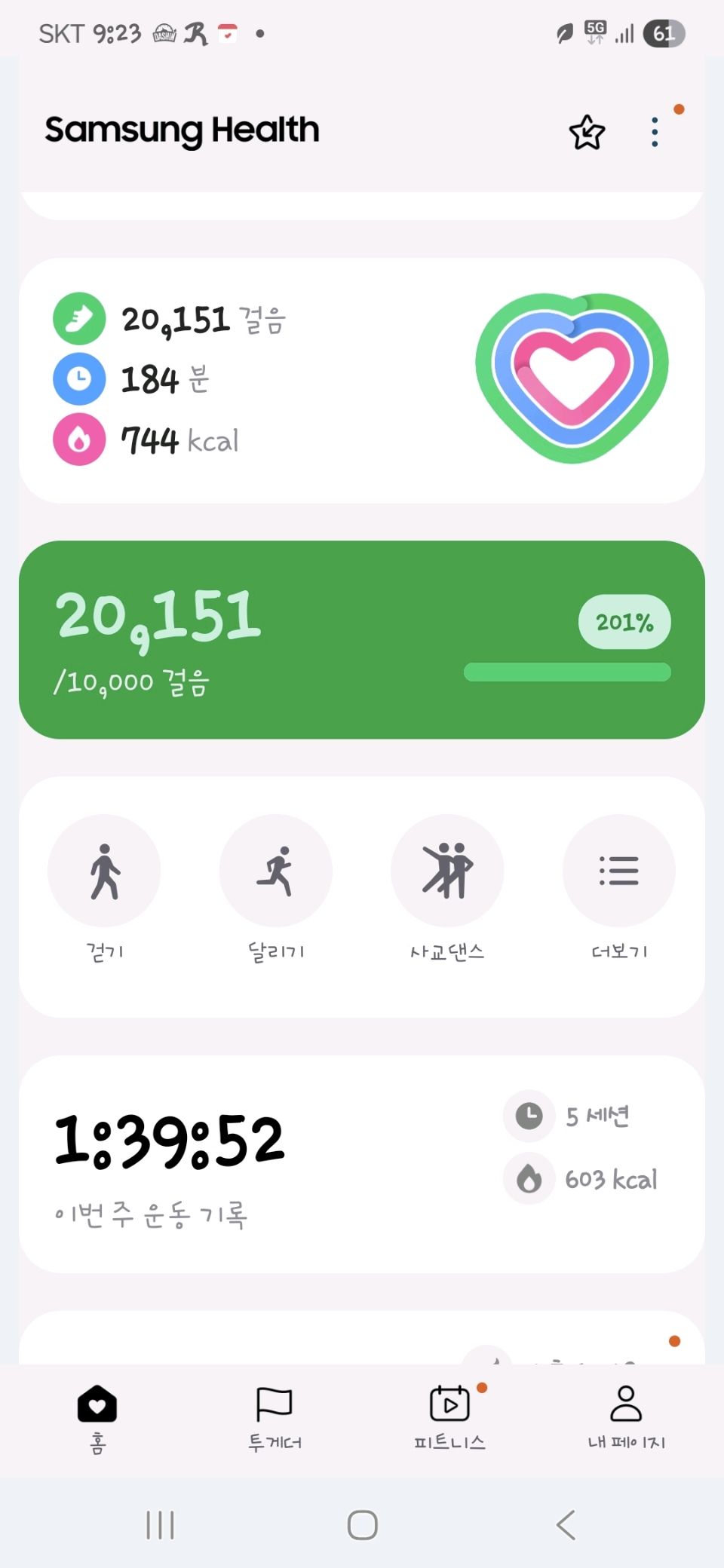
Task: Start a 걷기 workout
Action: pos(104,871)
